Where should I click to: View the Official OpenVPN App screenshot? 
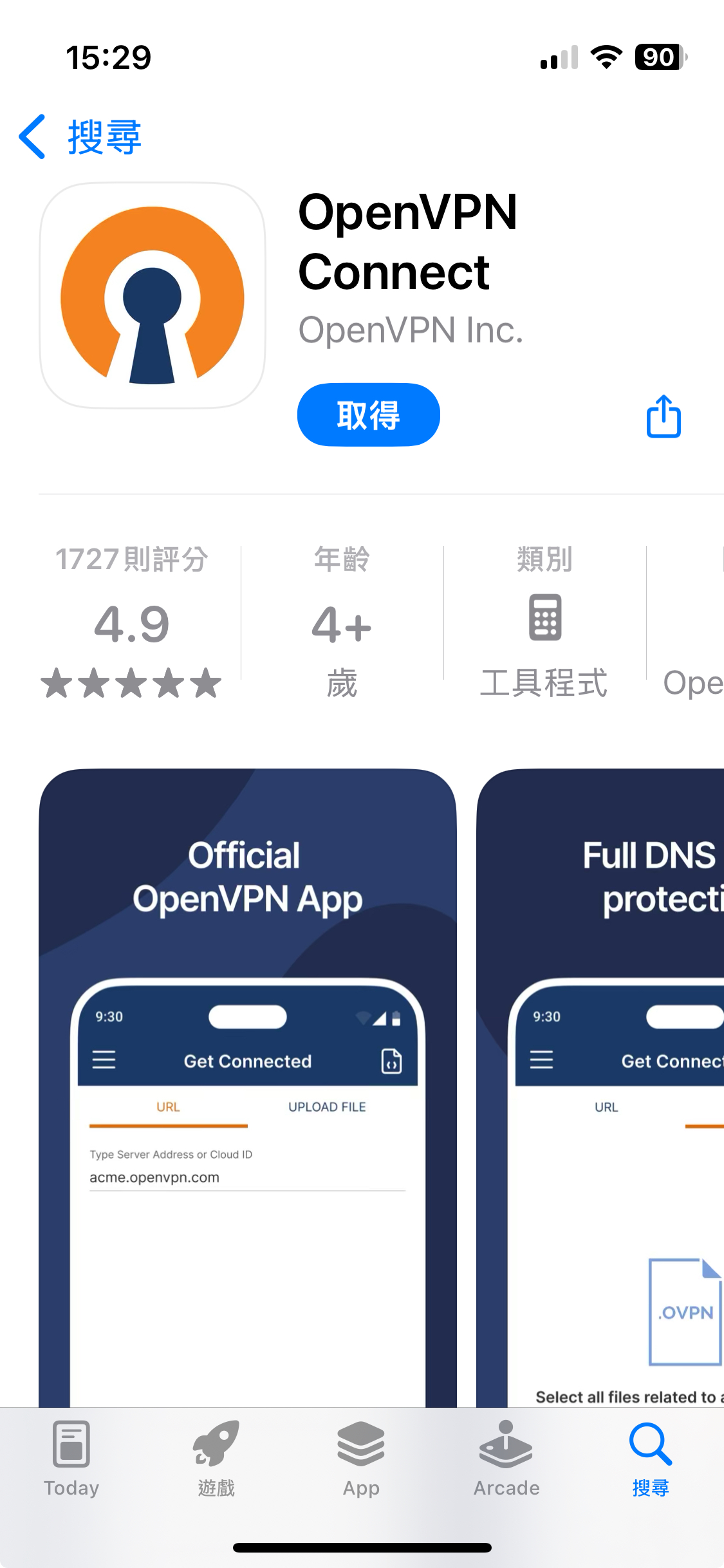click(x=248, y=1088)
